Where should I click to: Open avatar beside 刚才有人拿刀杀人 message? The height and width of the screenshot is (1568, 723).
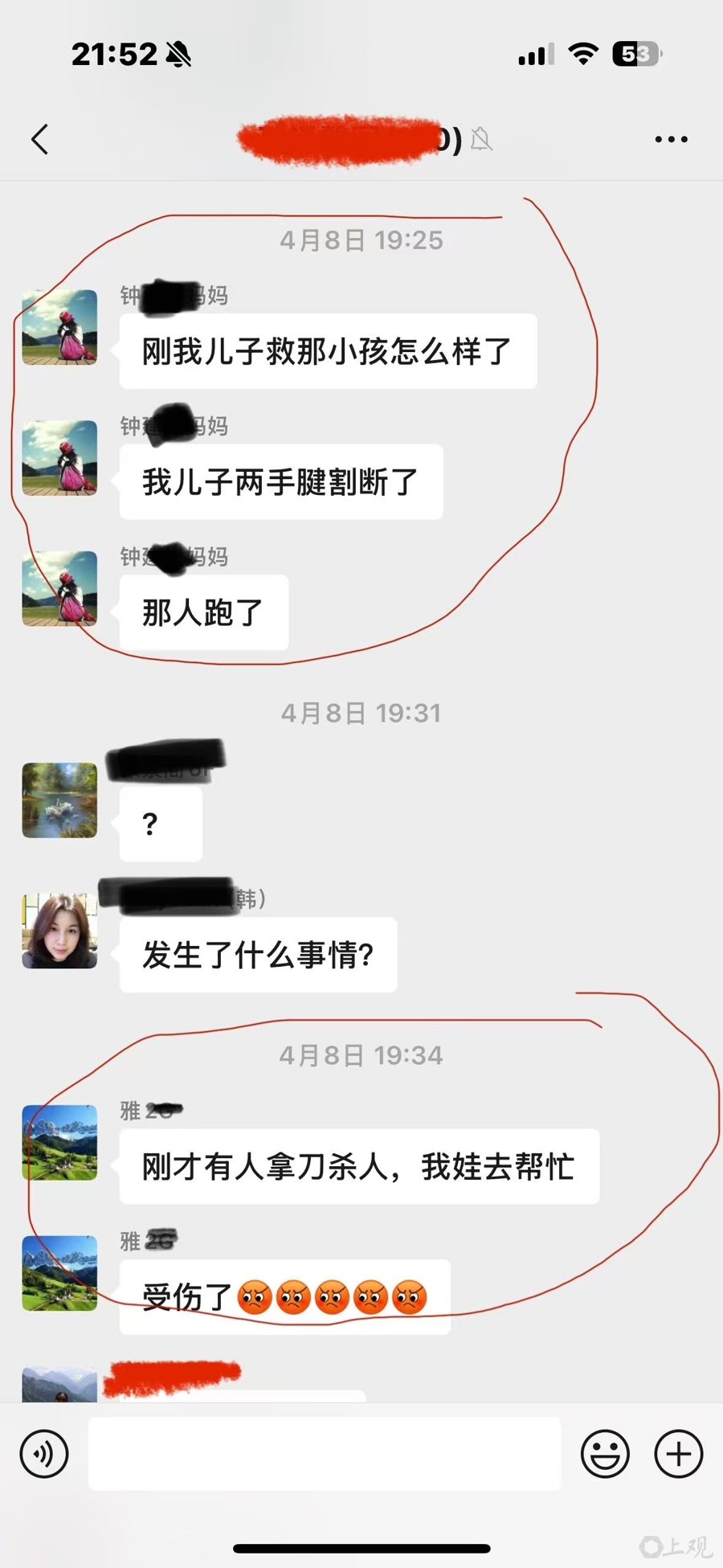point(59,1142)
